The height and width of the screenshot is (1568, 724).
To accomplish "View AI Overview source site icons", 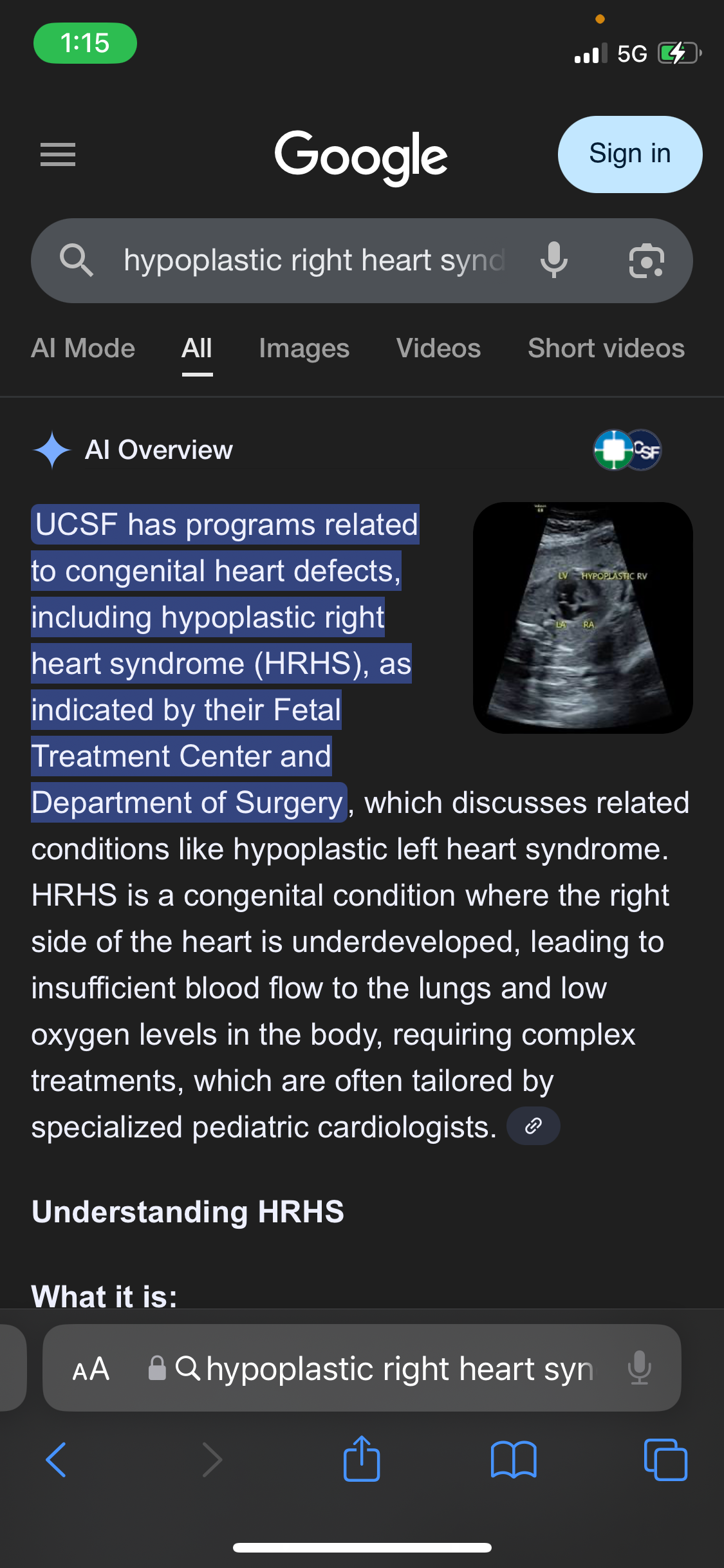I will (x=627, y=450).
